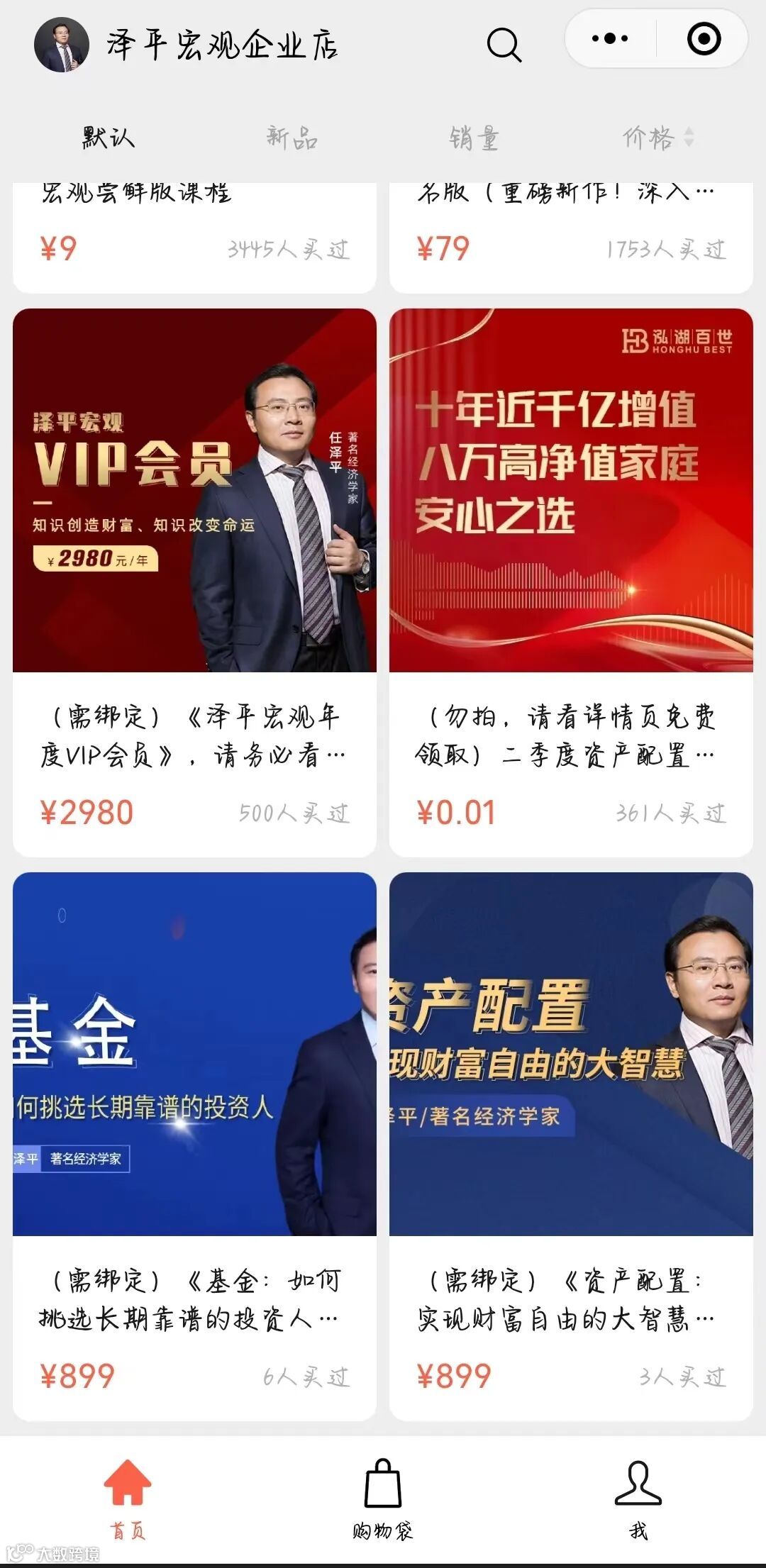Sort products by 新品
Viewport: 766px width, 1568px height.
point(292,137)
